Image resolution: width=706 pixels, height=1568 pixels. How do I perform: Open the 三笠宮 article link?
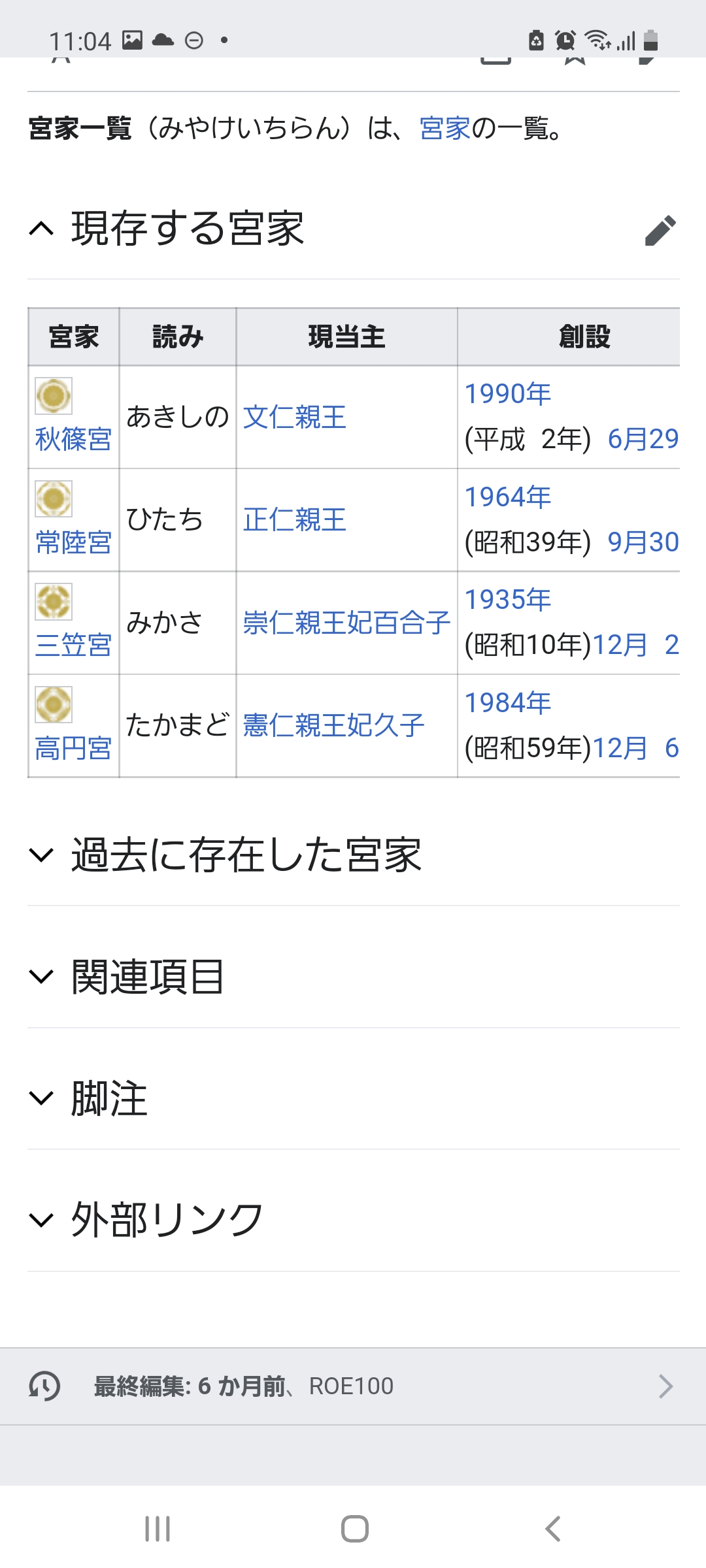pos(73,645)
